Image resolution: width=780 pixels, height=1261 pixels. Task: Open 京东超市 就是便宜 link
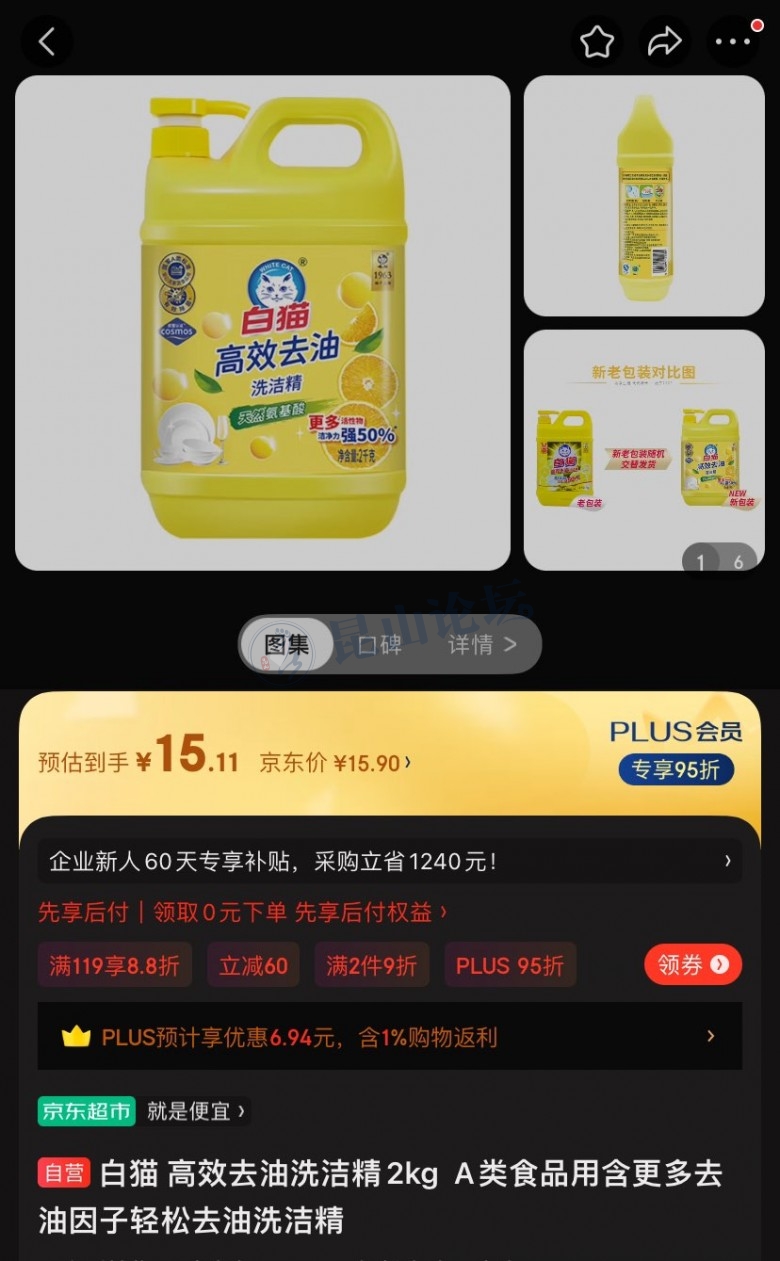(x=142, y=1111)
